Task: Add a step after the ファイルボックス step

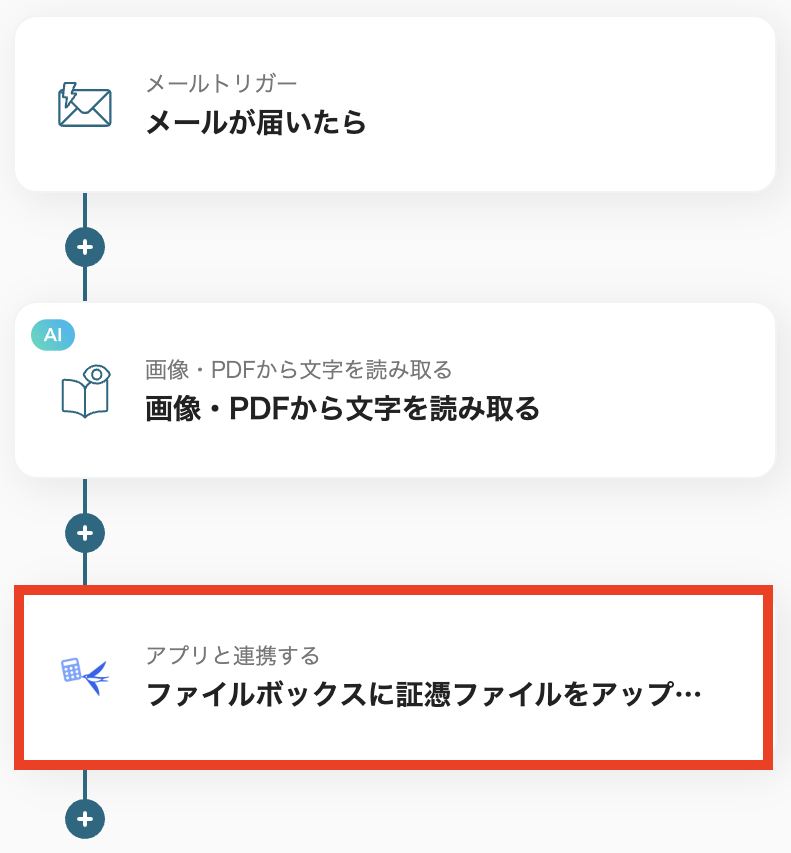Action: point(85,820)
